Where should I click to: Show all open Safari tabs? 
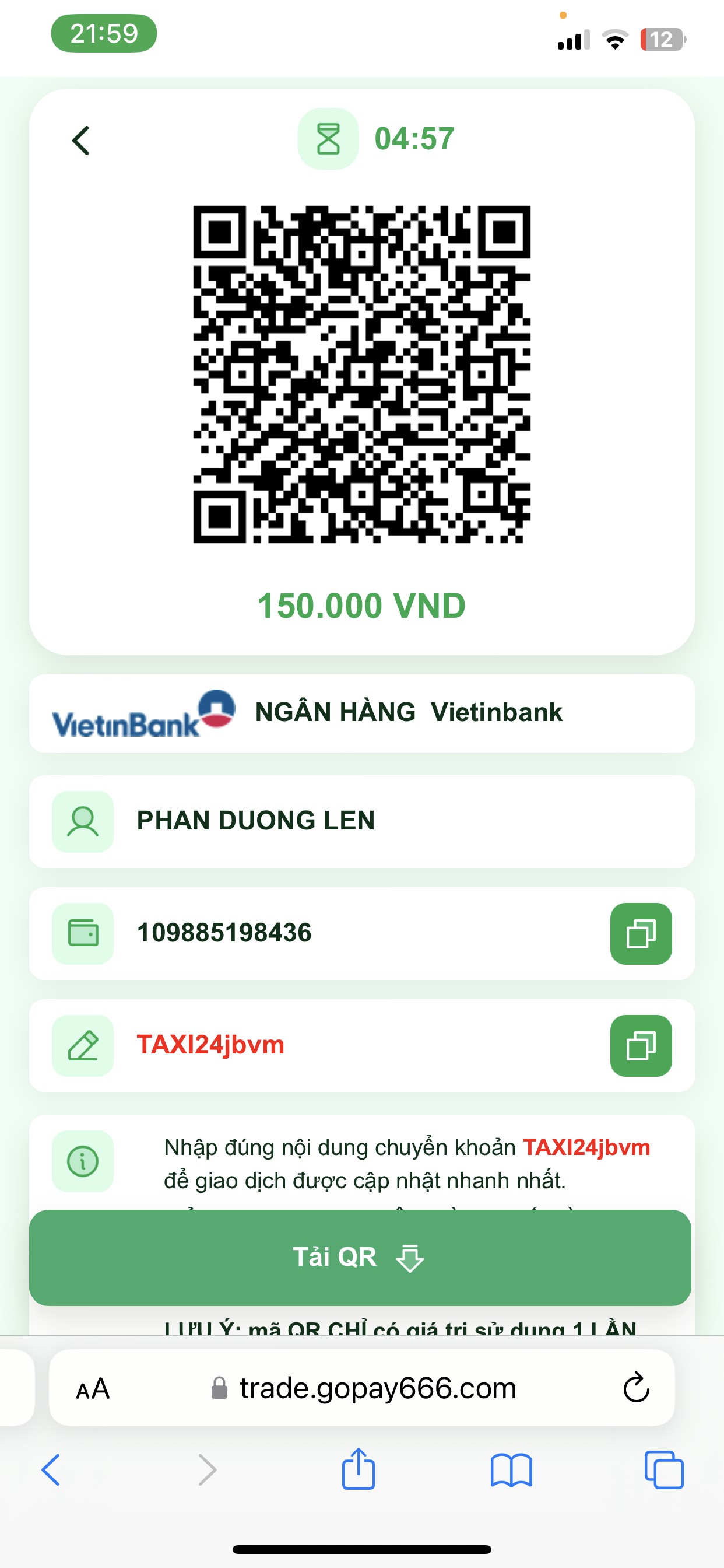pos(664,1470)
